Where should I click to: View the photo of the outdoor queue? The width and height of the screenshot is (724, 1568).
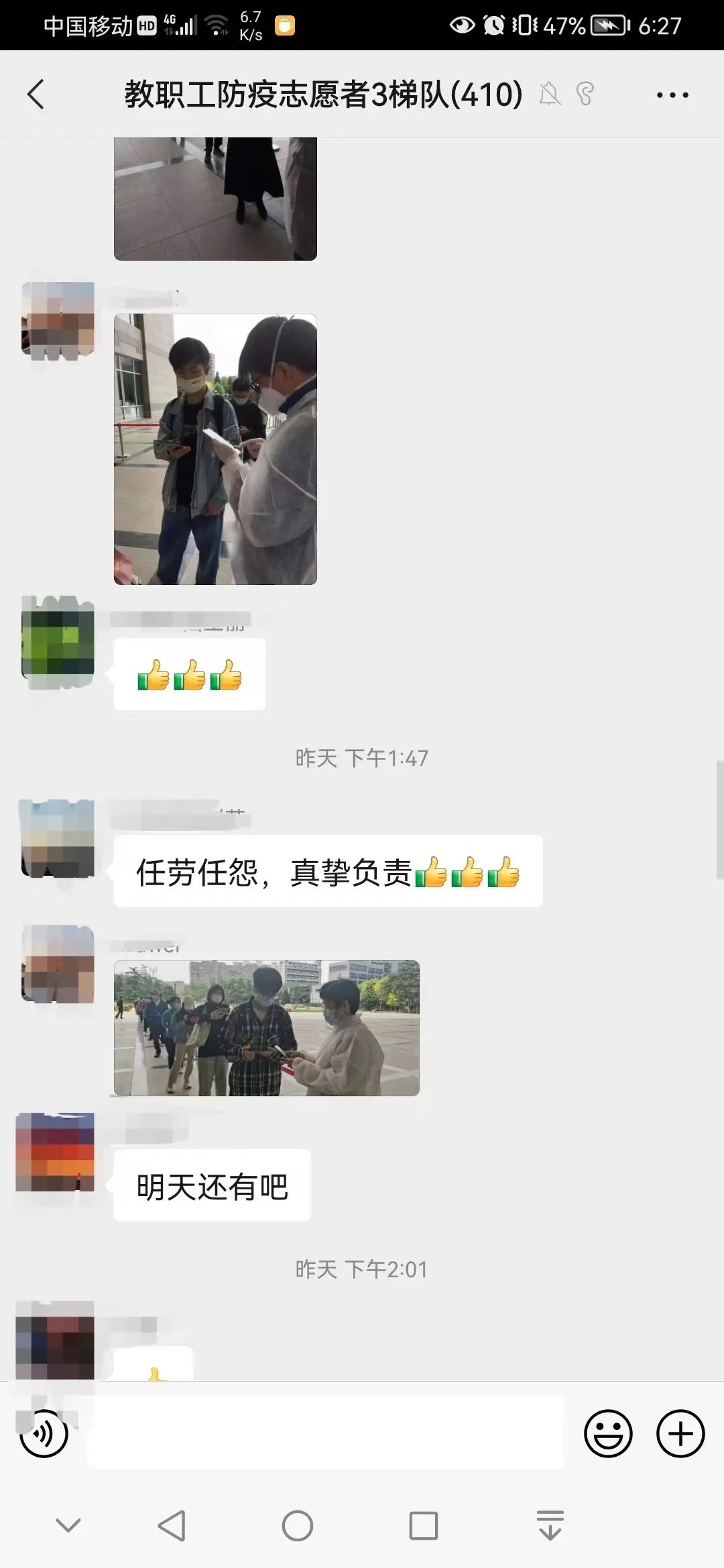(266, 1028)
